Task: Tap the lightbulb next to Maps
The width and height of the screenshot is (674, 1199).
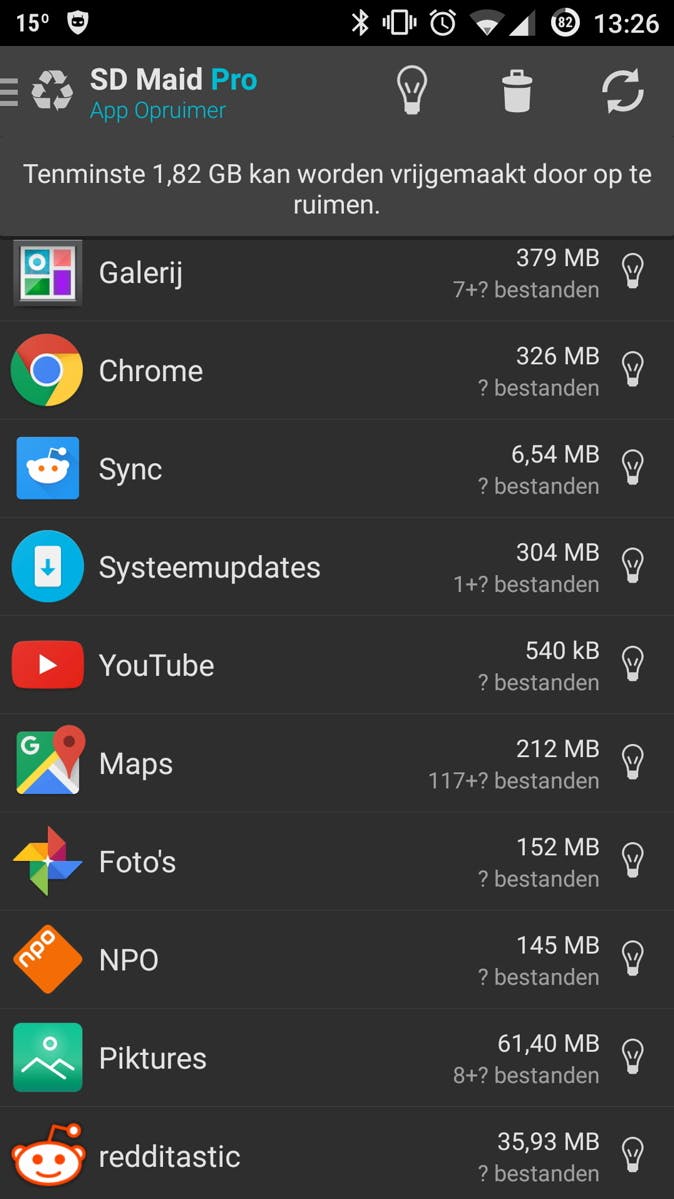Action: point(632,762)
